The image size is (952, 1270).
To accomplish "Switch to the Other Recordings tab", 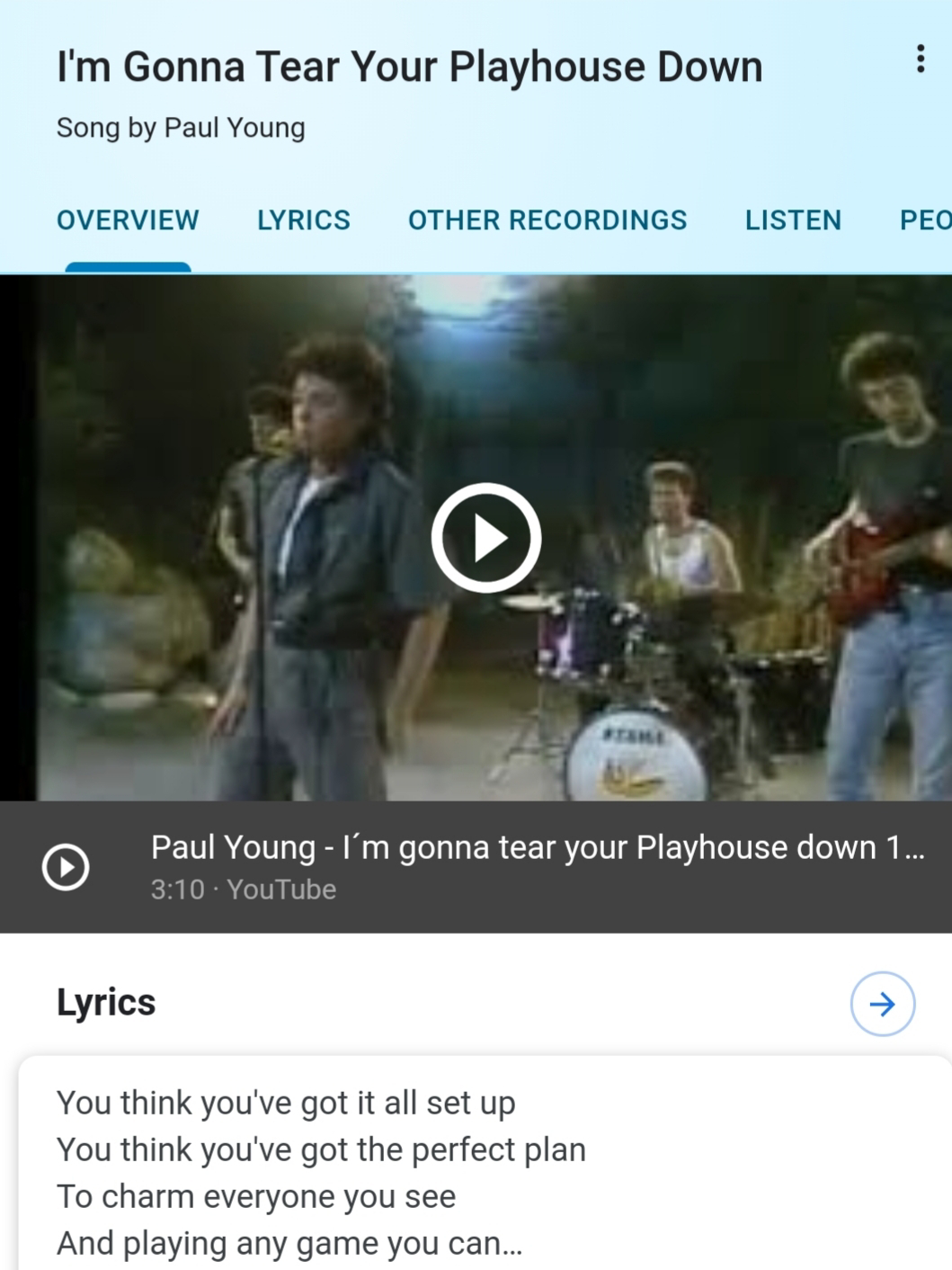I will click(x=547, y=219).
